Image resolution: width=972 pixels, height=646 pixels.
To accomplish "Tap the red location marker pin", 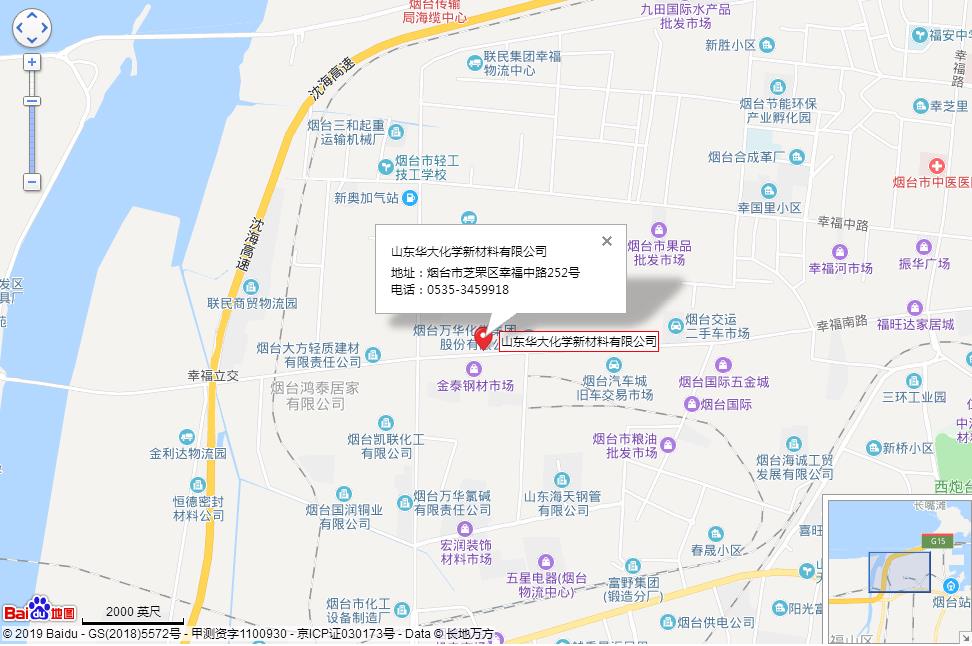I will (x=482, y=338).
